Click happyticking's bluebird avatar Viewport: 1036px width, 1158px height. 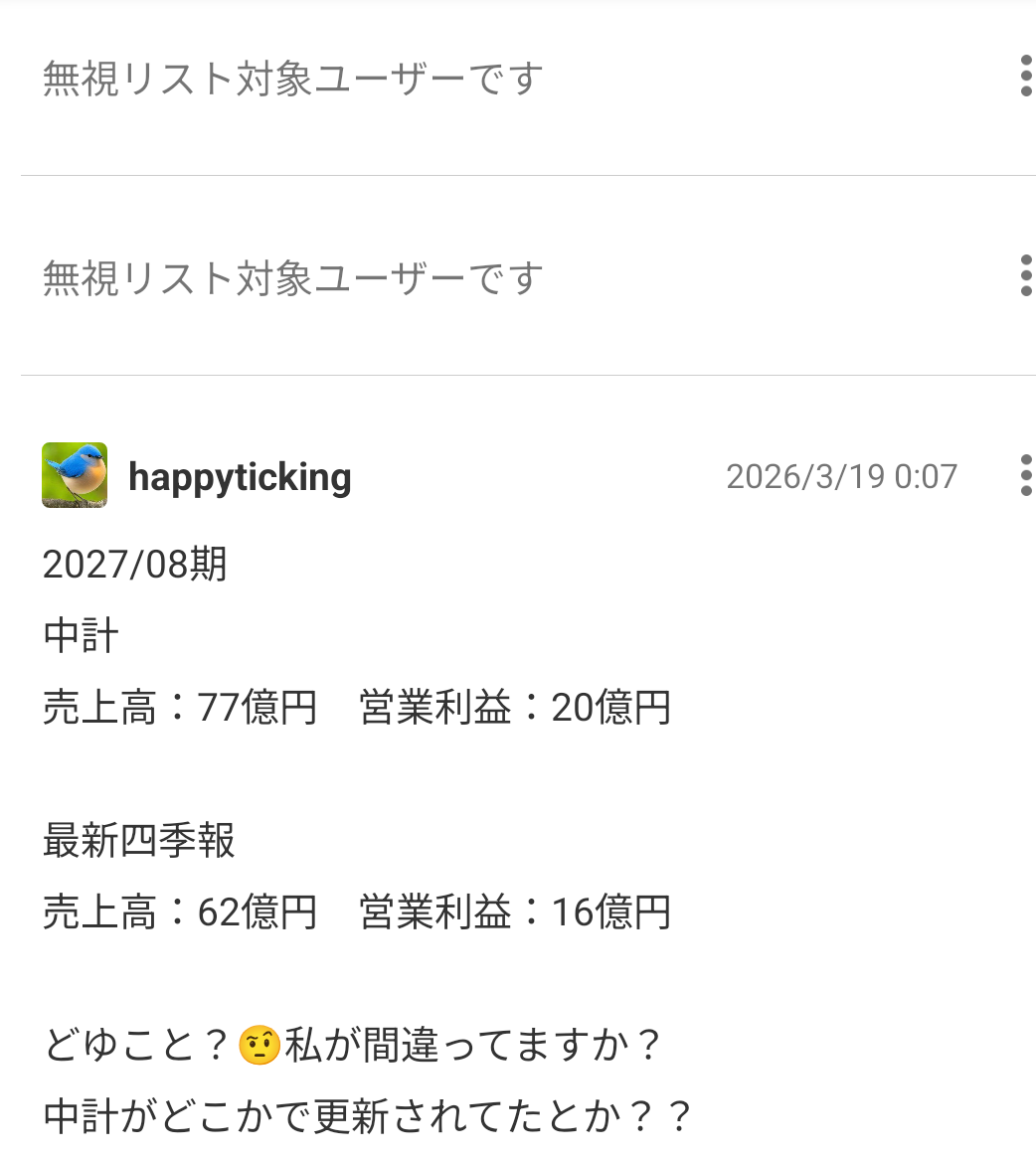(x=74, y=475)
